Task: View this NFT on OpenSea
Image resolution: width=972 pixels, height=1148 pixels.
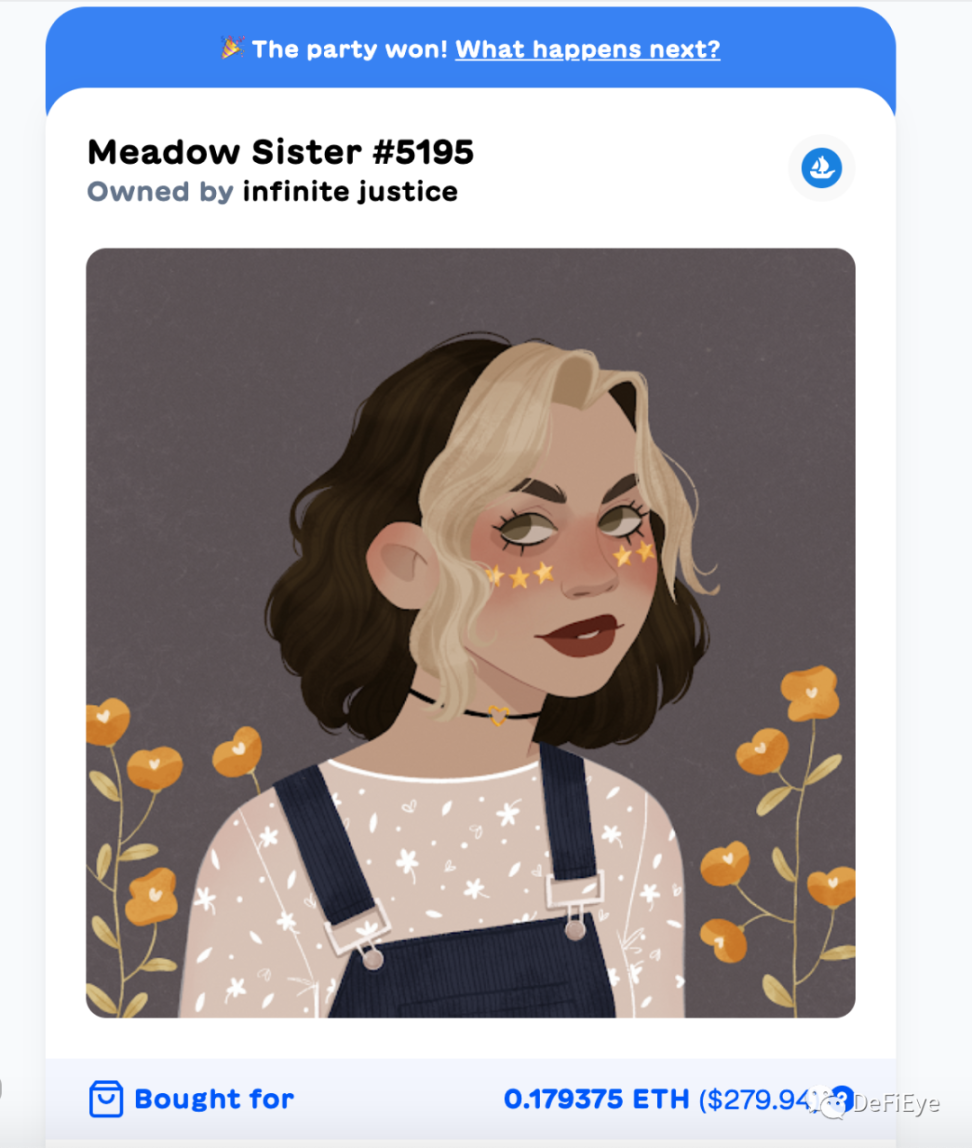Action: (821, 168)
